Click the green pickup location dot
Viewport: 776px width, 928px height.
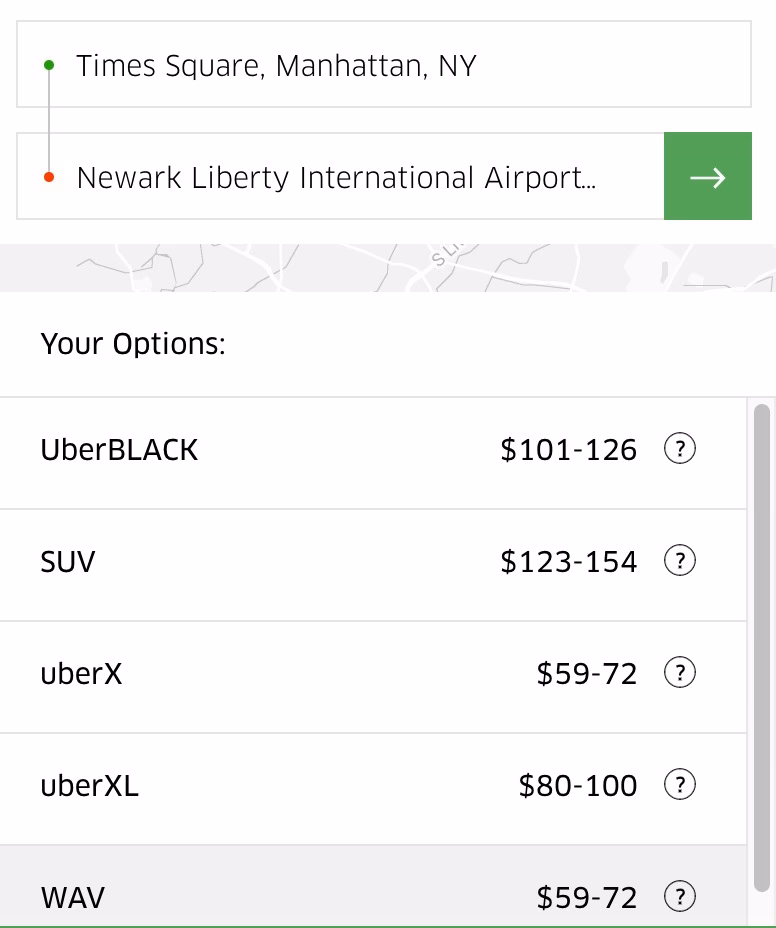click(x=51, y=65)
